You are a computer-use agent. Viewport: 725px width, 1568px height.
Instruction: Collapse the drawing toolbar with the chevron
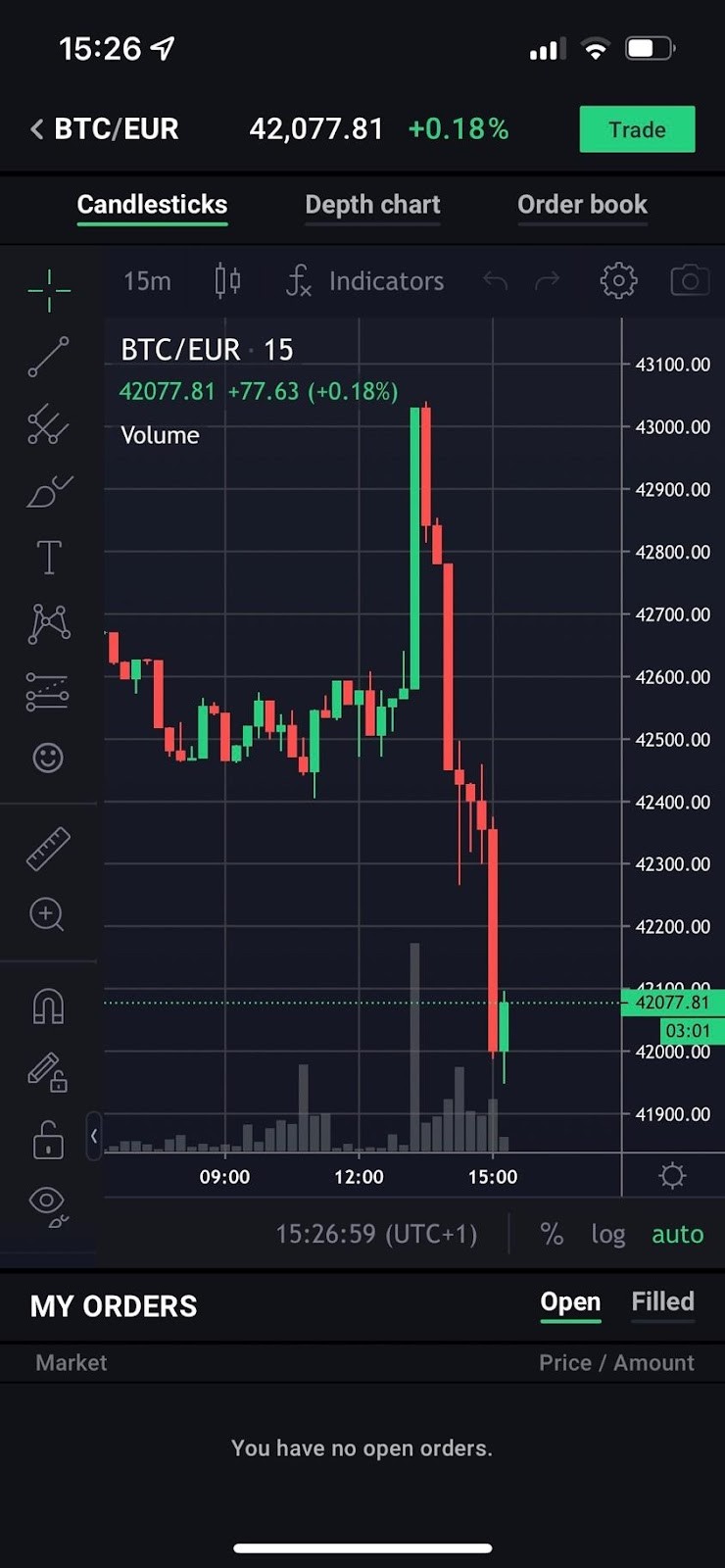click(x=94, y=1136)
